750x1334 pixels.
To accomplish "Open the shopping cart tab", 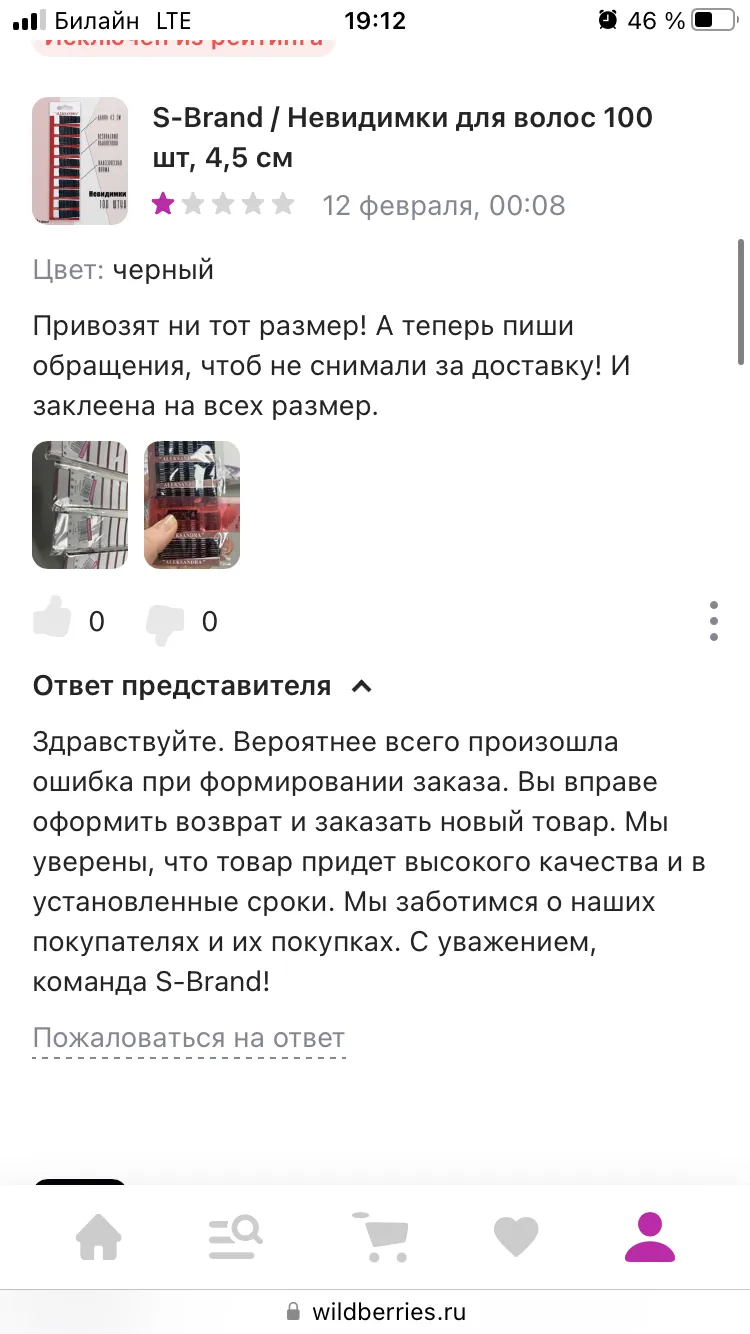I will click(x=378, y=1238).
